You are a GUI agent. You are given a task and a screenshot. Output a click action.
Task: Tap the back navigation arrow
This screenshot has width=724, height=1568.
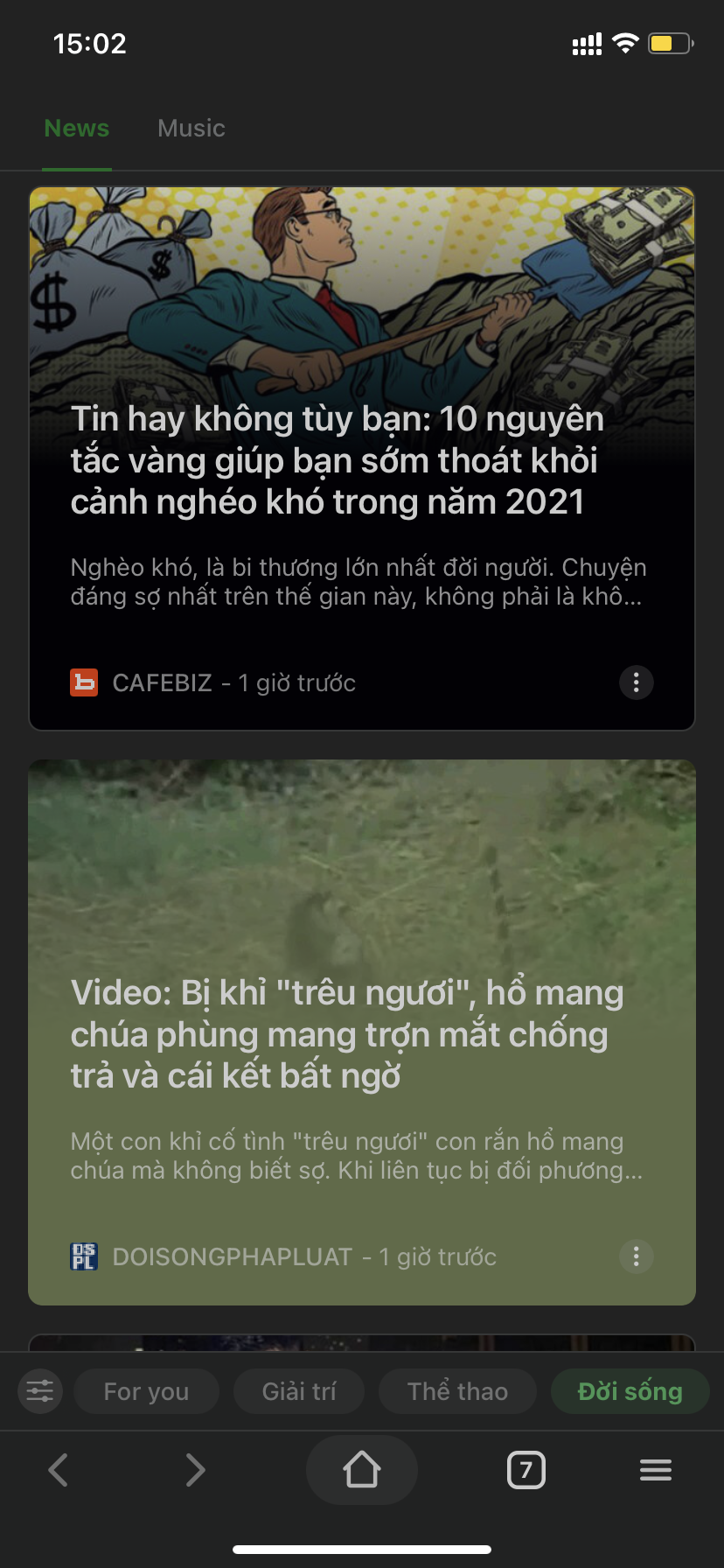[x=58, y=1470]
